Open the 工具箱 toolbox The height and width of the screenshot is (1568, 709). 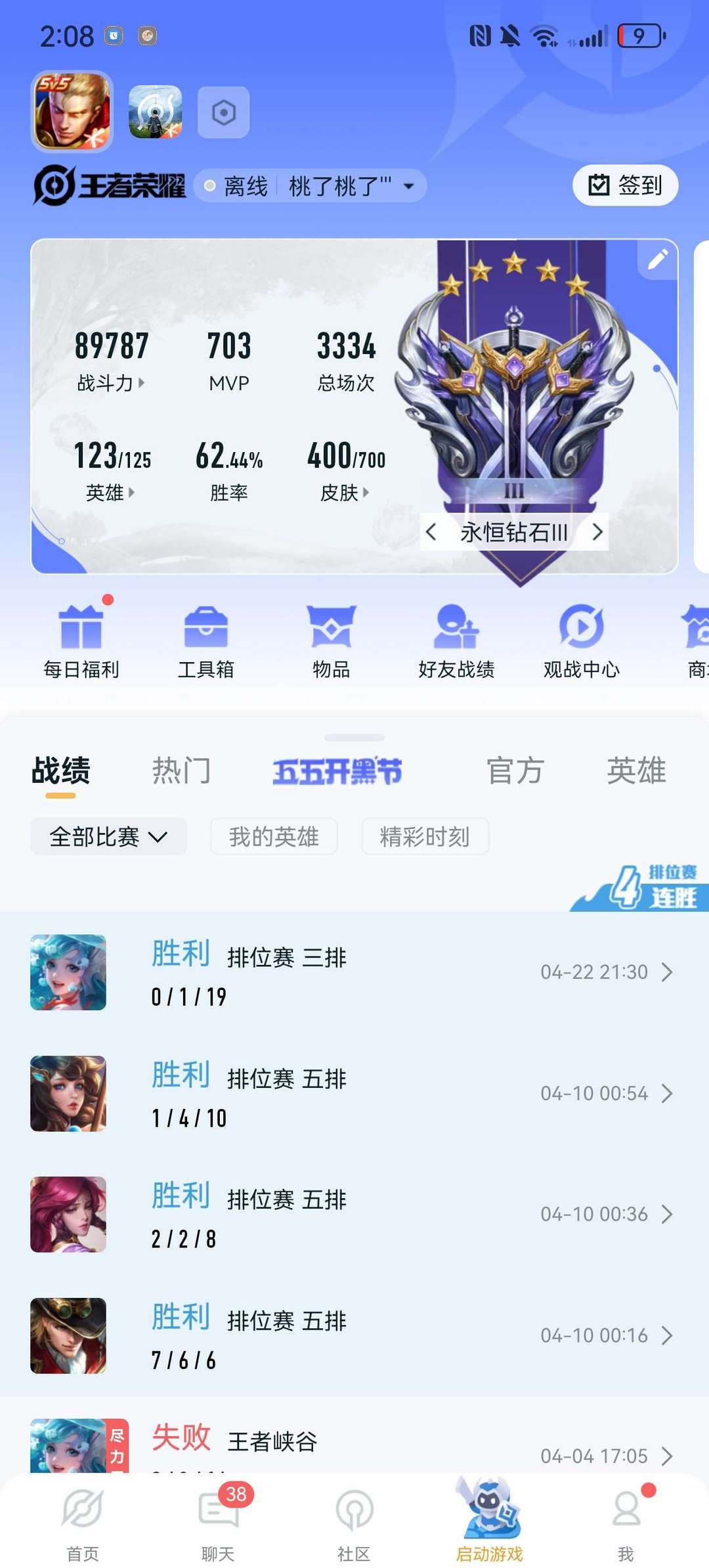pos(206,640)
